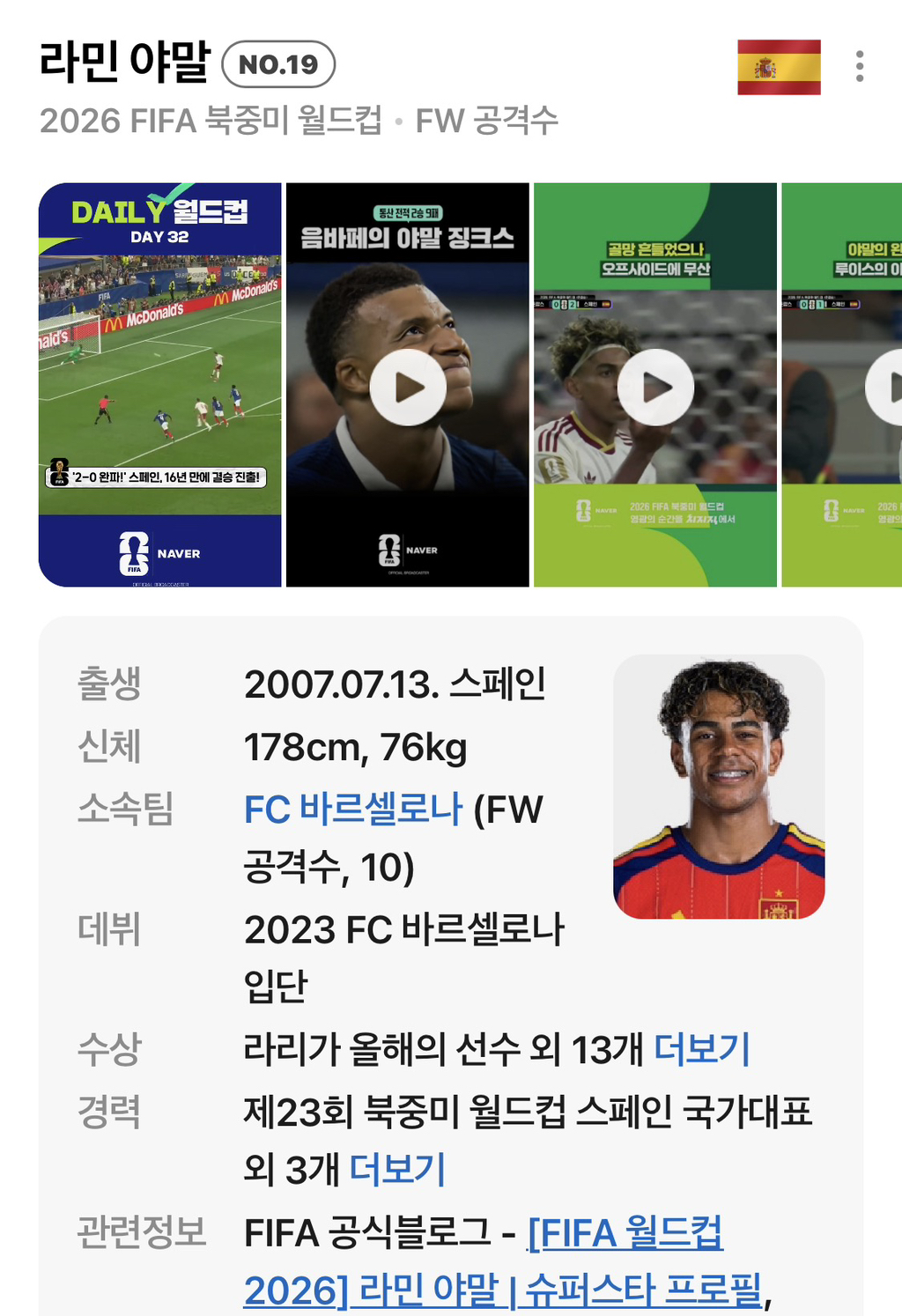Open the three-dot overflow menu
This screenshot has width=902, height=1316.
pyautogui.click(x=859, y=67)
